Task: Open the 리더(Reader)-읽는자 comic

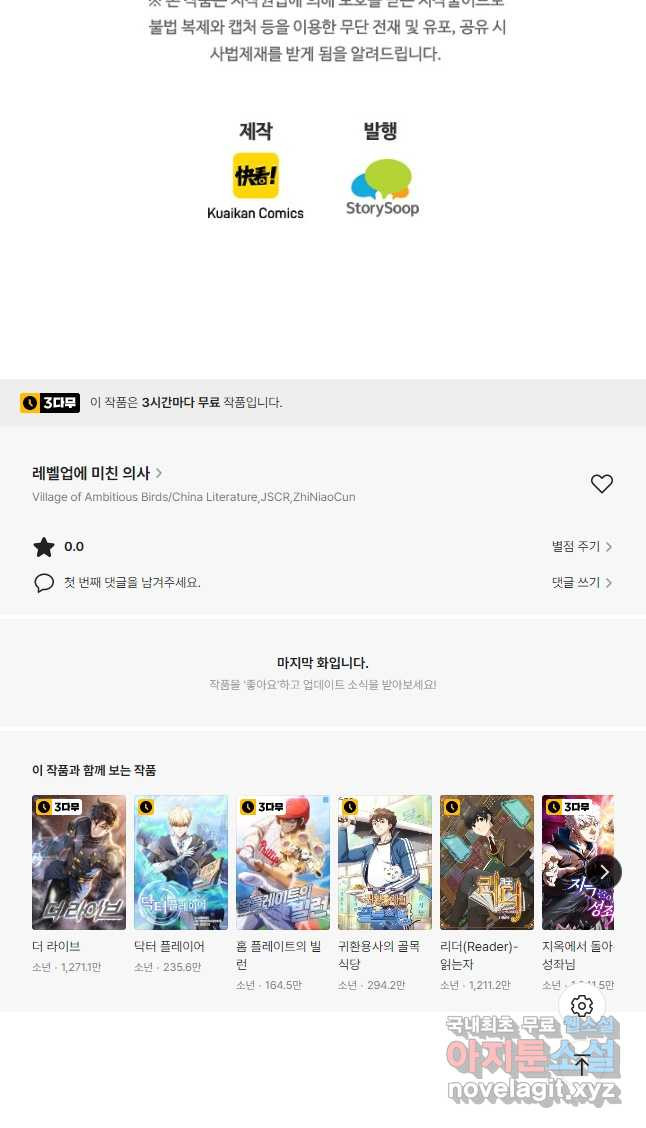Action: (x=487, y=862)
